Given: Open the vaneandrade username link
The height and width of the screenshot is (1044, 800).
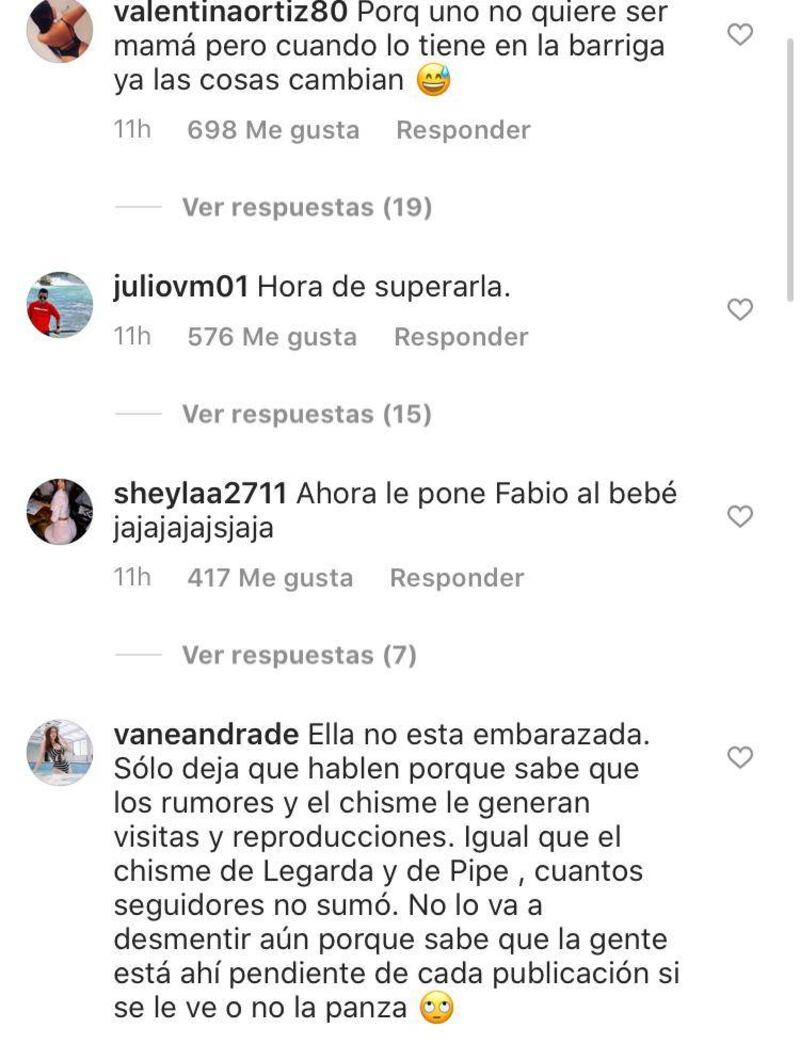Looking at the screenshot, I should (206, 734).
